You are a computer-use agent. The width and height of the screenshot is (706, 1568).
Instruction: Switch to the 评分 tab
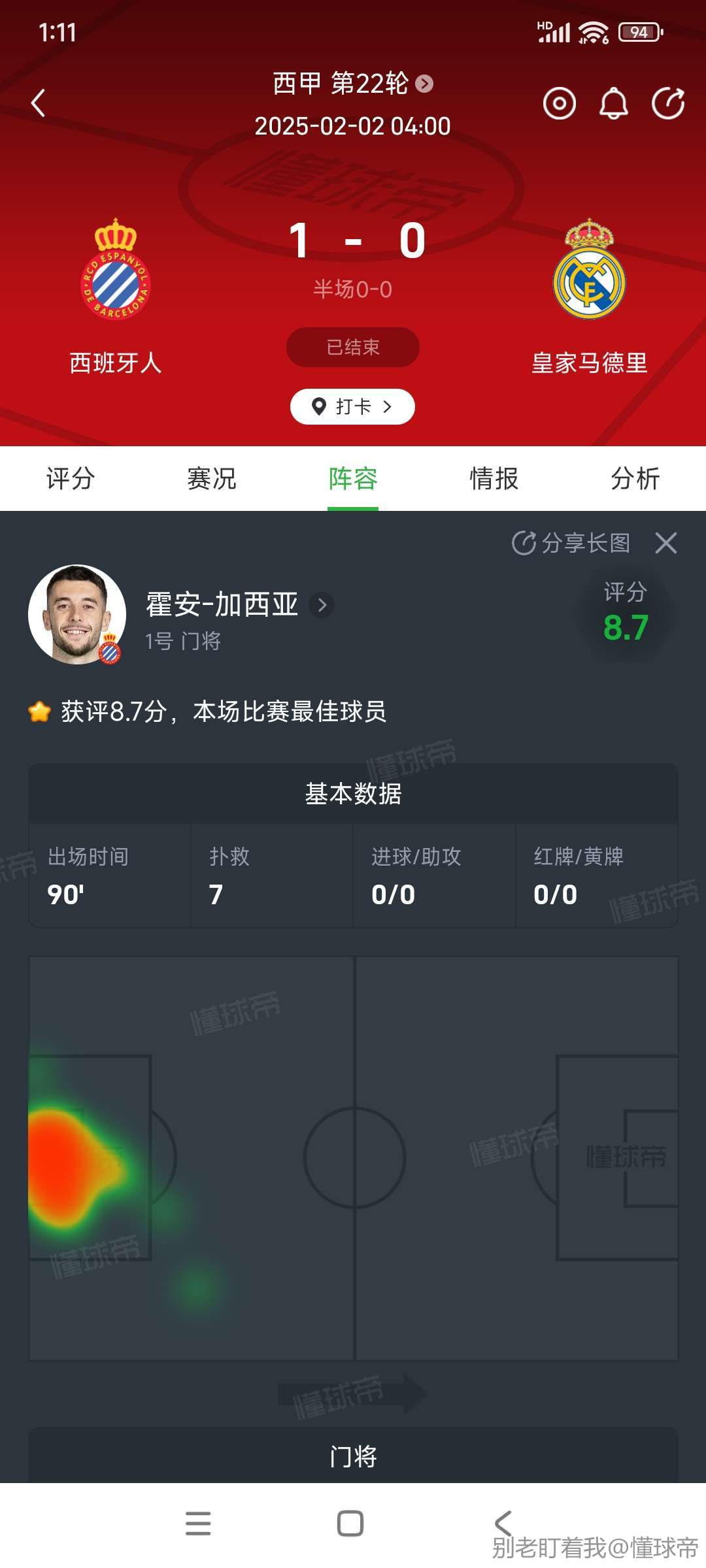point(71,478)
